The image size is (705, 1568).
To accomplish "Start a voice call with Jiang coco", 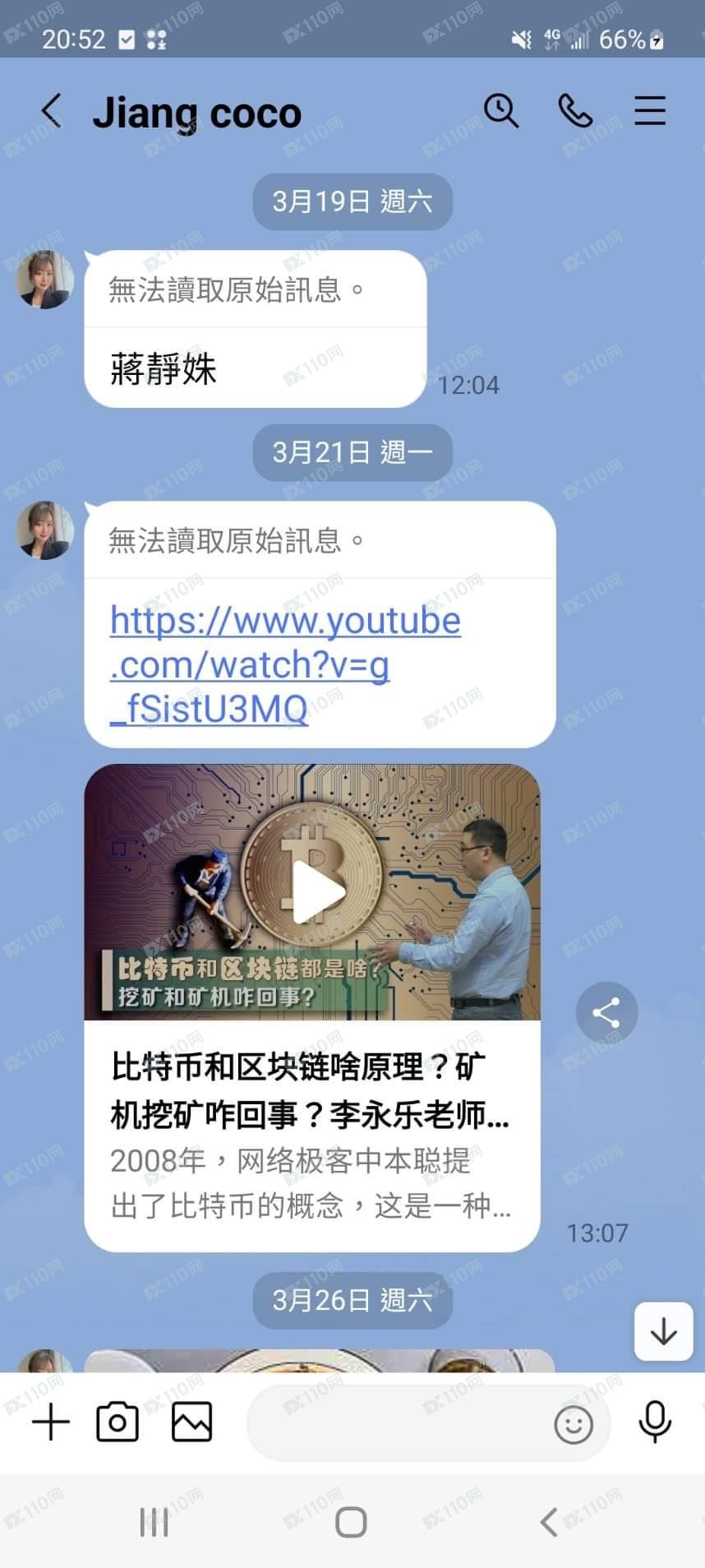I will pos(575,111).
